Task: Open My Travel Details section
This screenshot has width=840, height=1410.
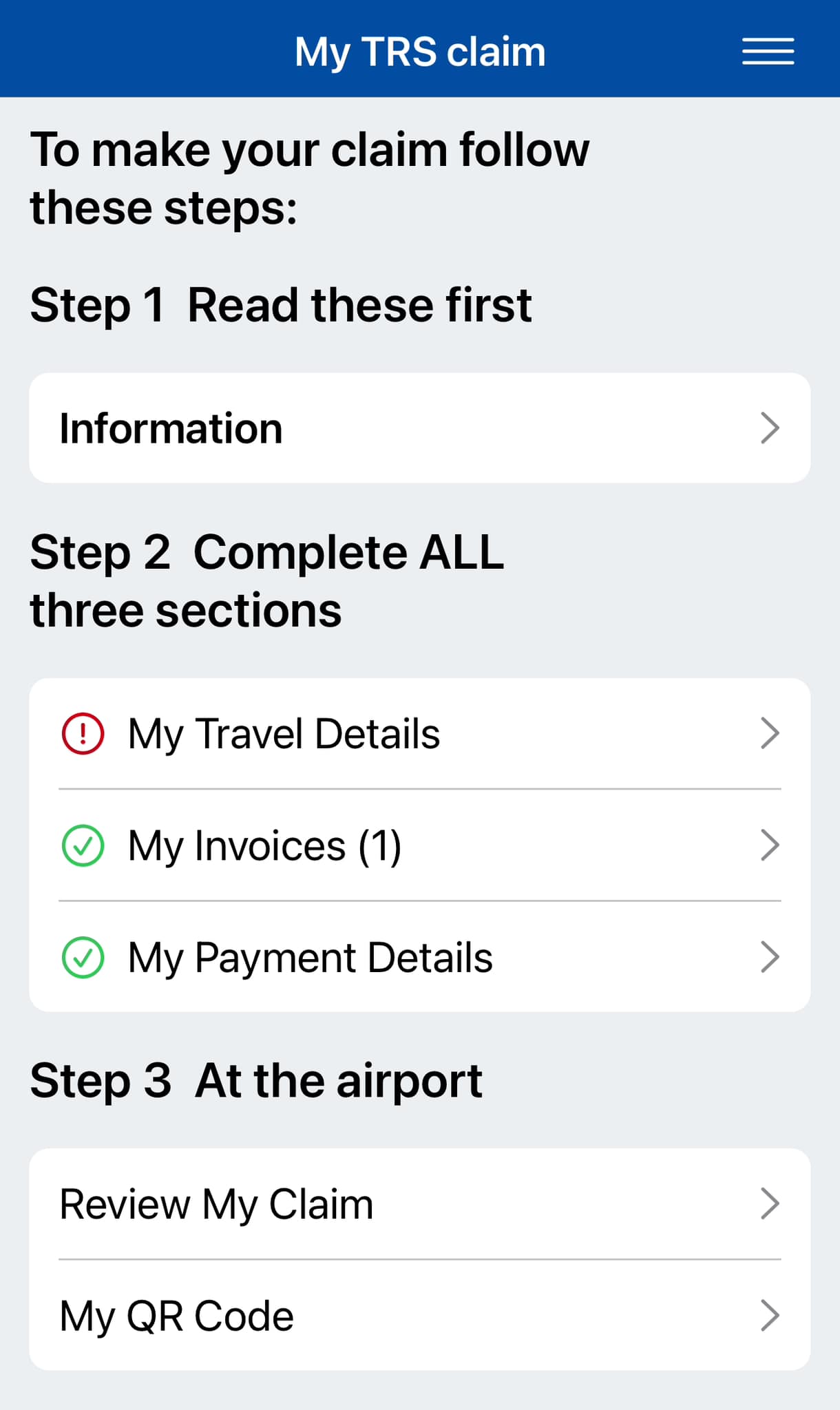Action: tap(419, 734)
